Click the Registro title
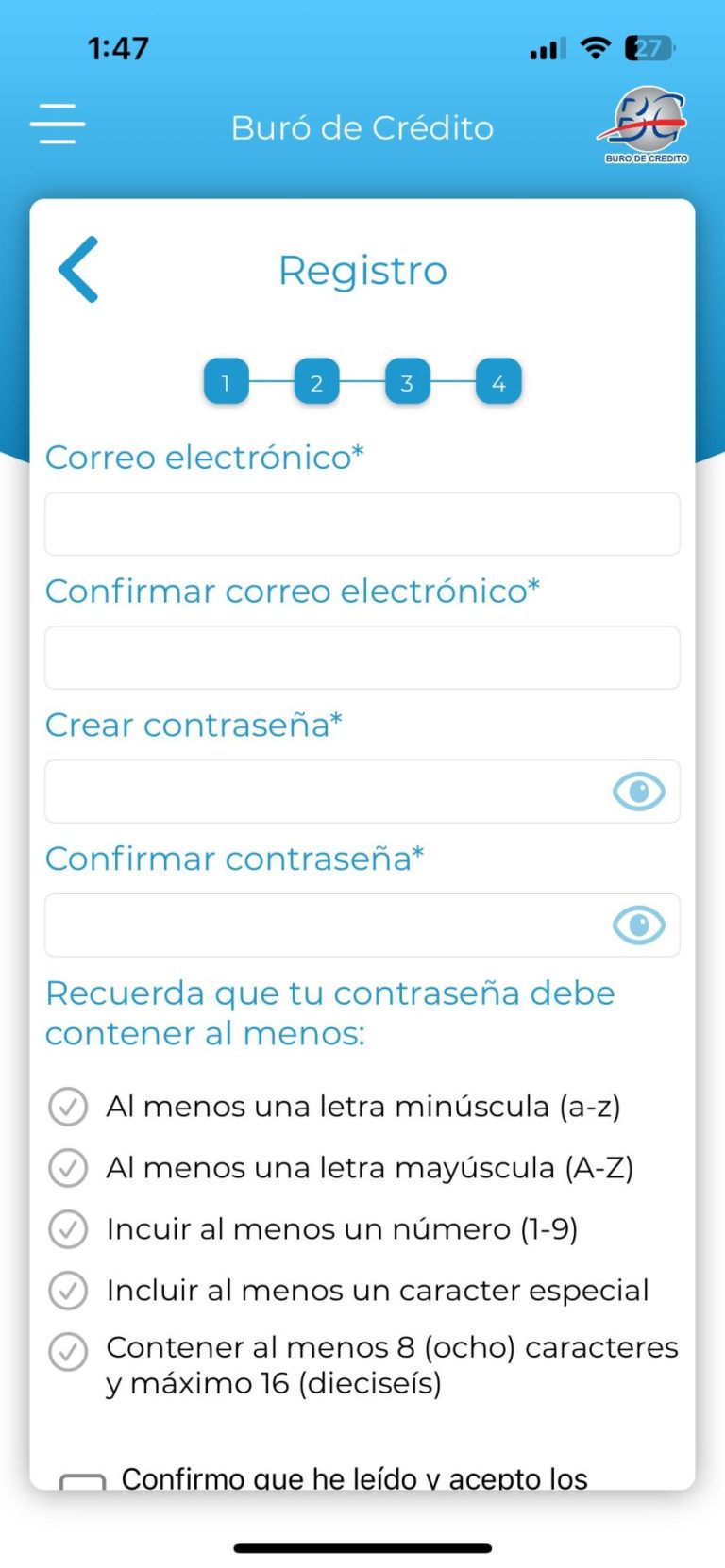 coord(362,269)
